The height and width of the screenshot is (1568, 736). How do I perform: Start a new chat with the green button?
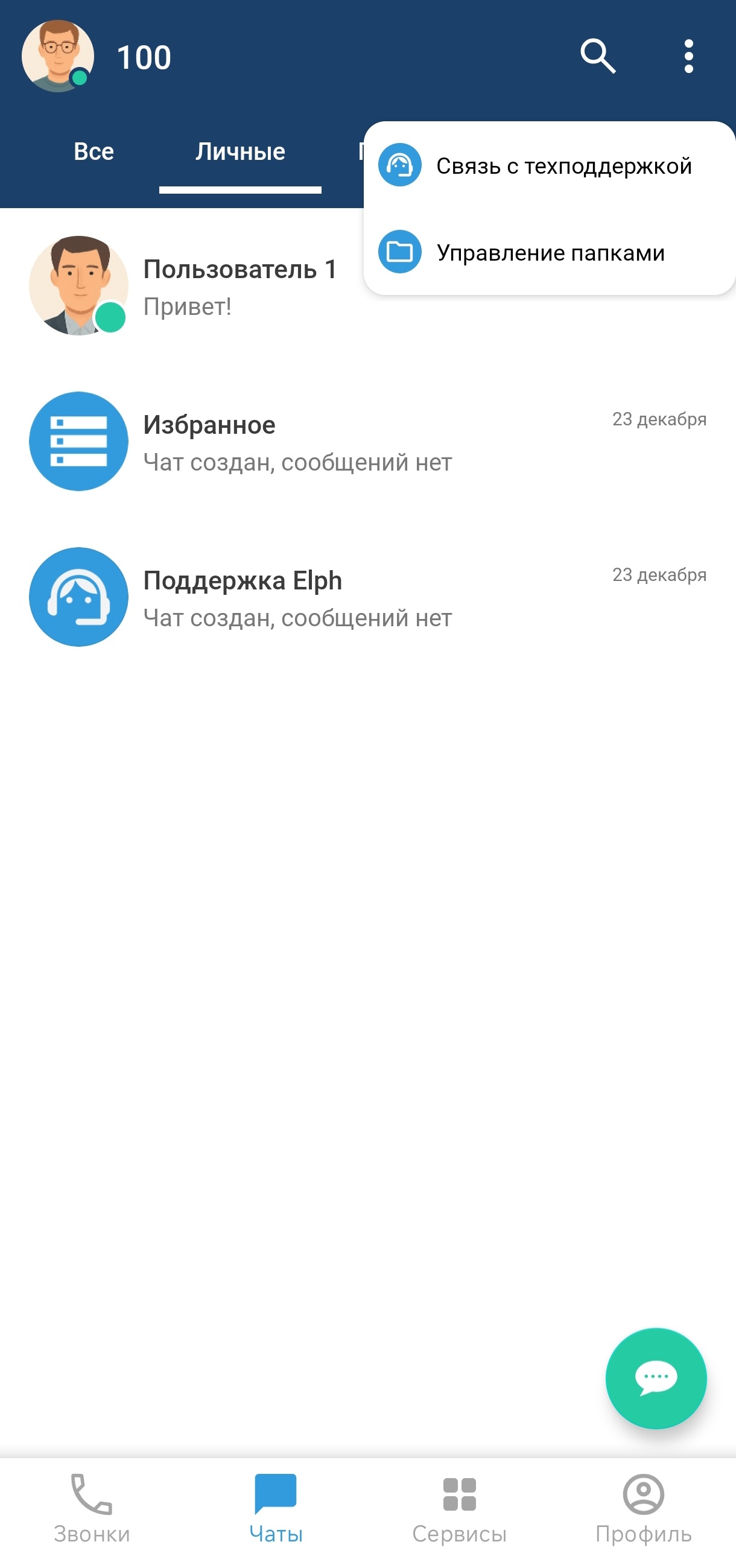click(656, 1378)
